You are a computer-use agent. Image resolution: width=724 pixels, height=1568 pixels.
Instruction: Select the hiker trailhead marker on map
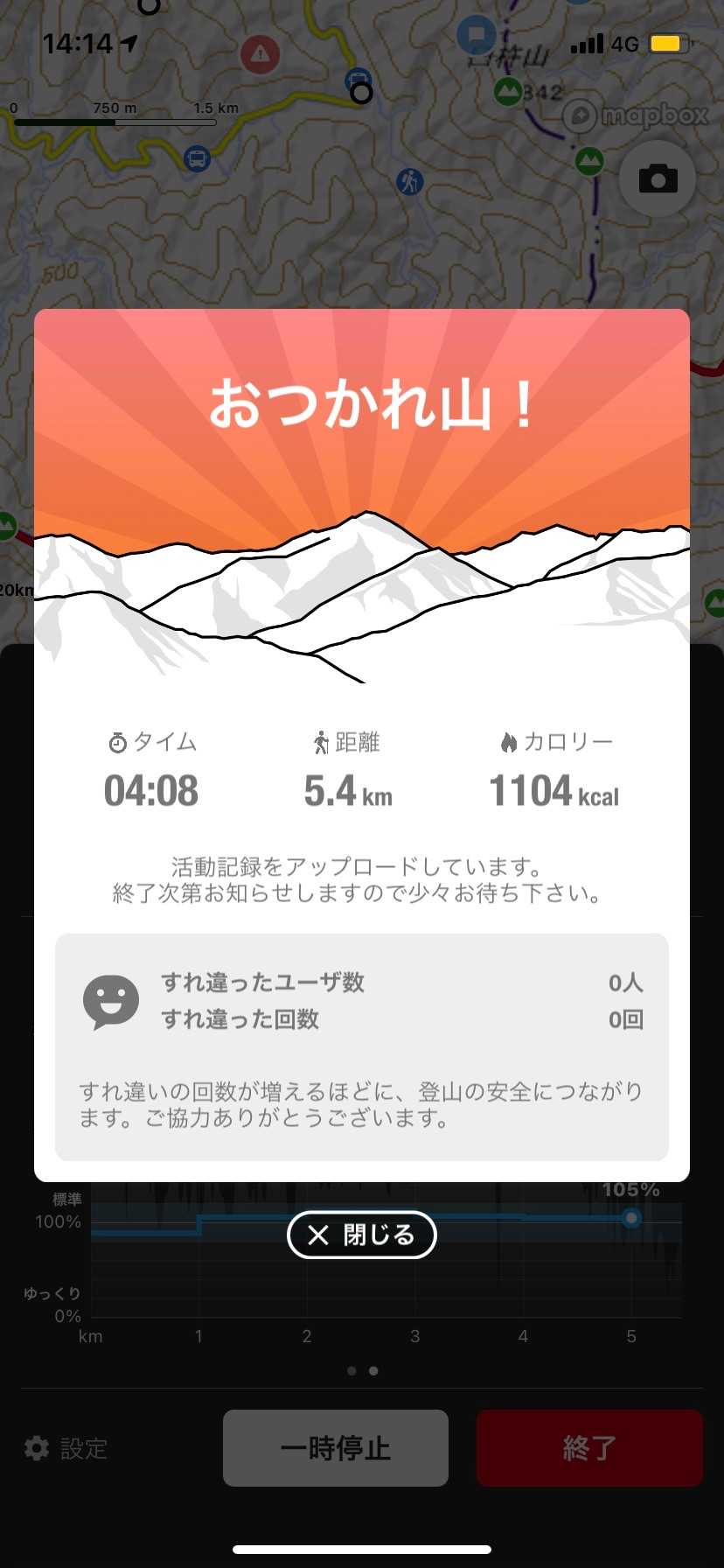click(409, 181)
